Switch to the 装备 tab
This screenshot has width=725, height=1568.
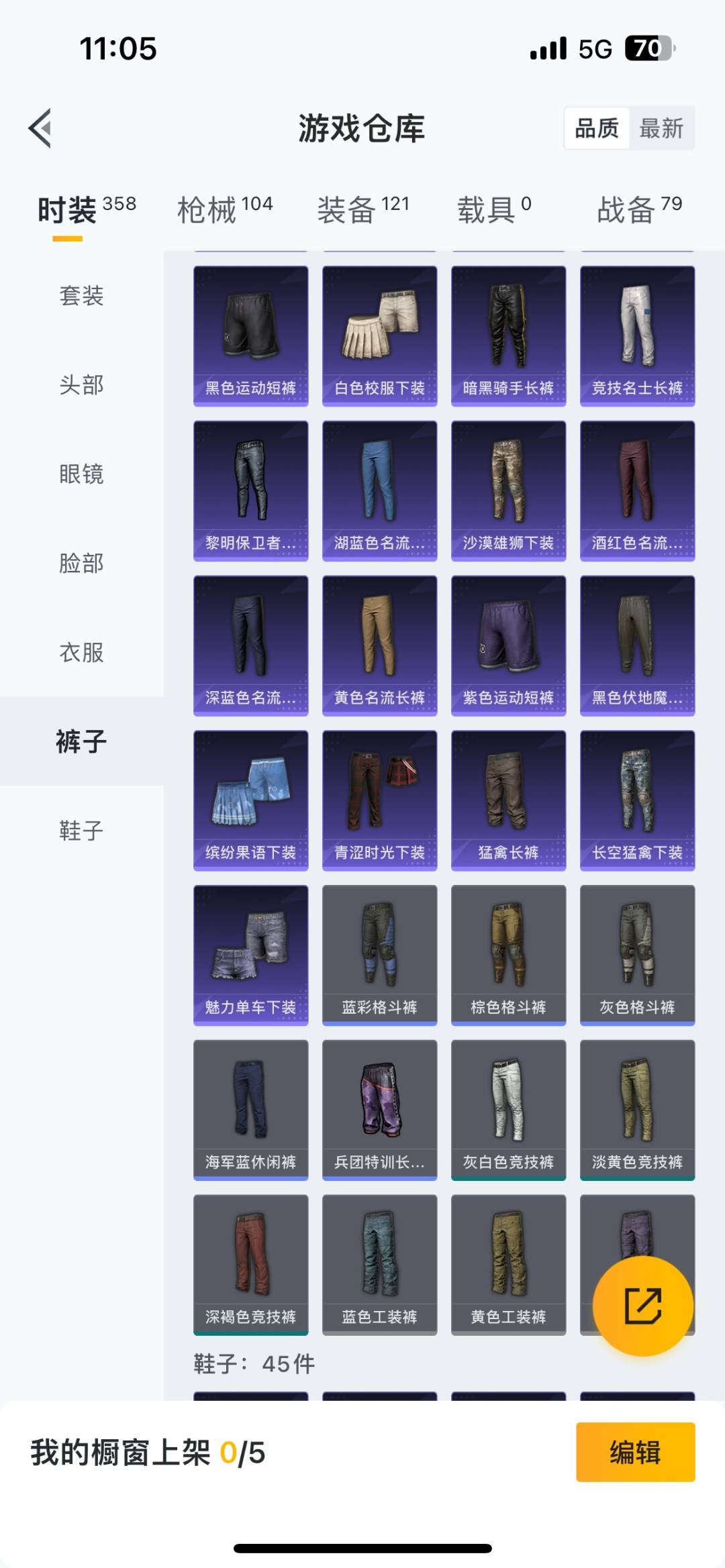pyautogui.click(x=362, y=209)
